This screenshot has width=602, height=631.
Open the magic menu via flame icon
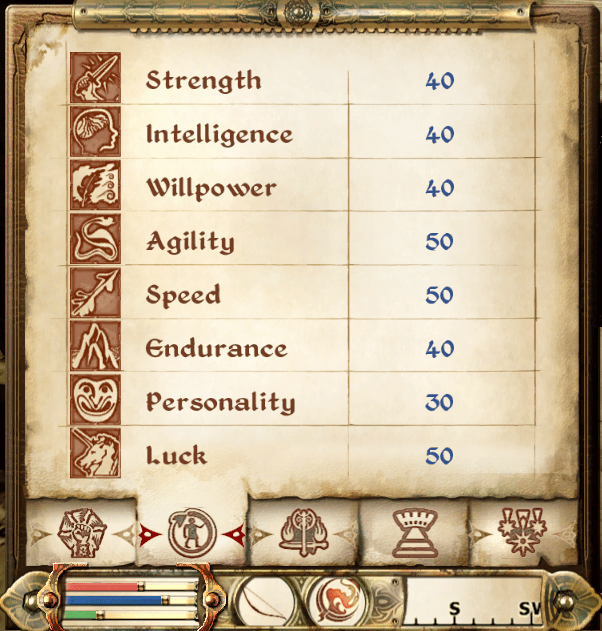click(x=336, y=602)
